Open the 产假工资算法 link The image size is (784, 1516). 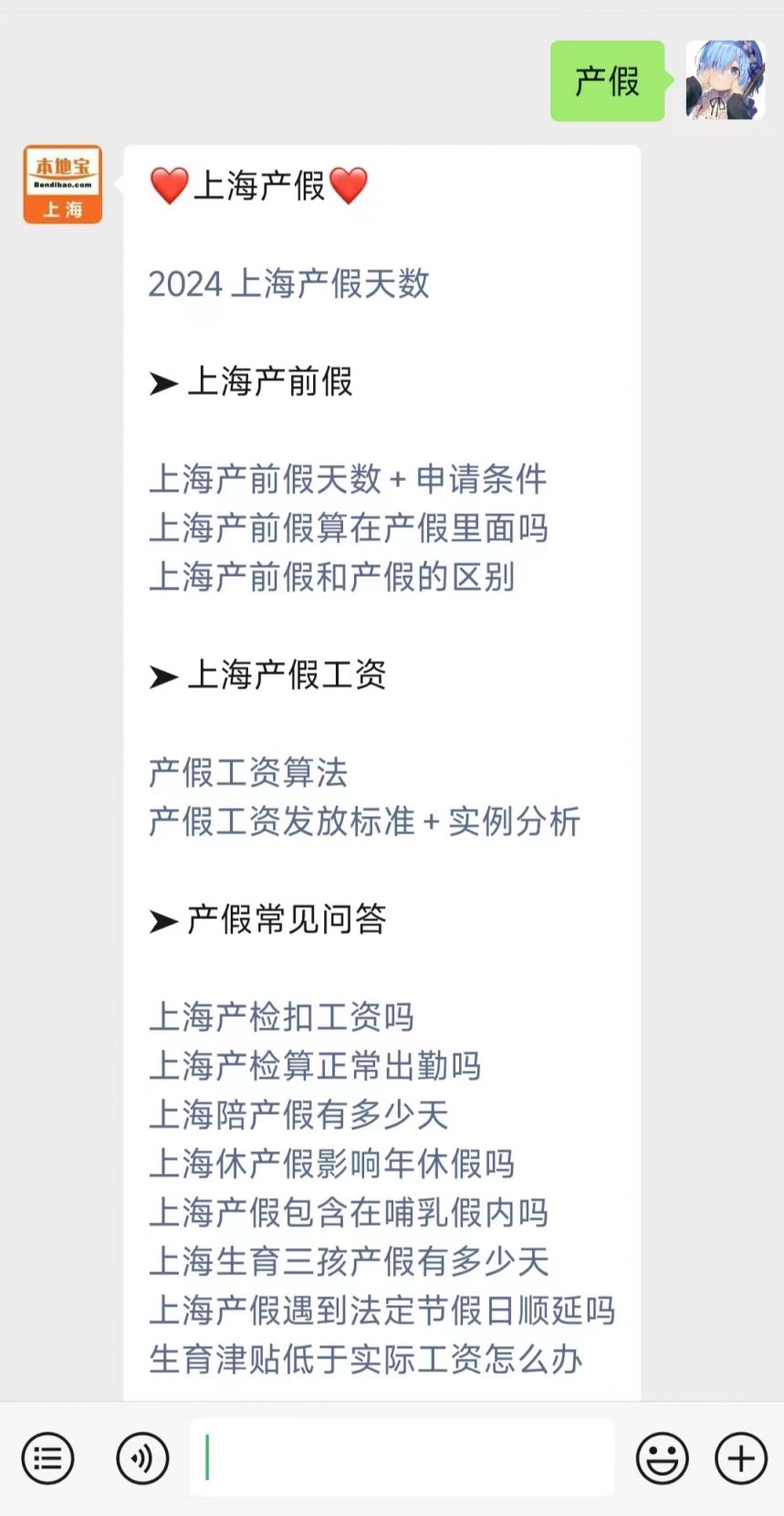click(x=248, y=772)
